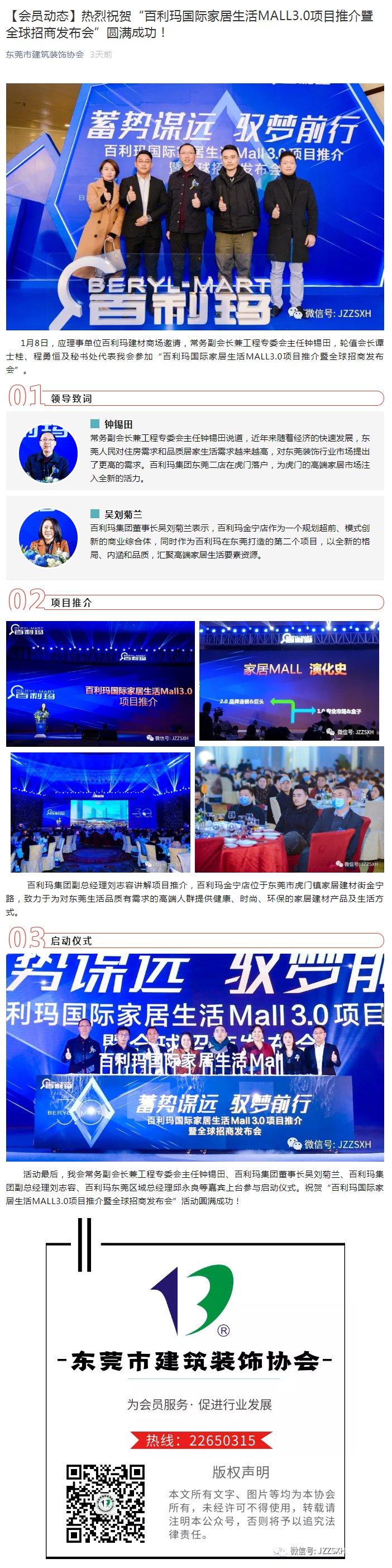Open the 启动仪式 stage photo
Screen dimensions: 392x1568
click(194, 1057)
